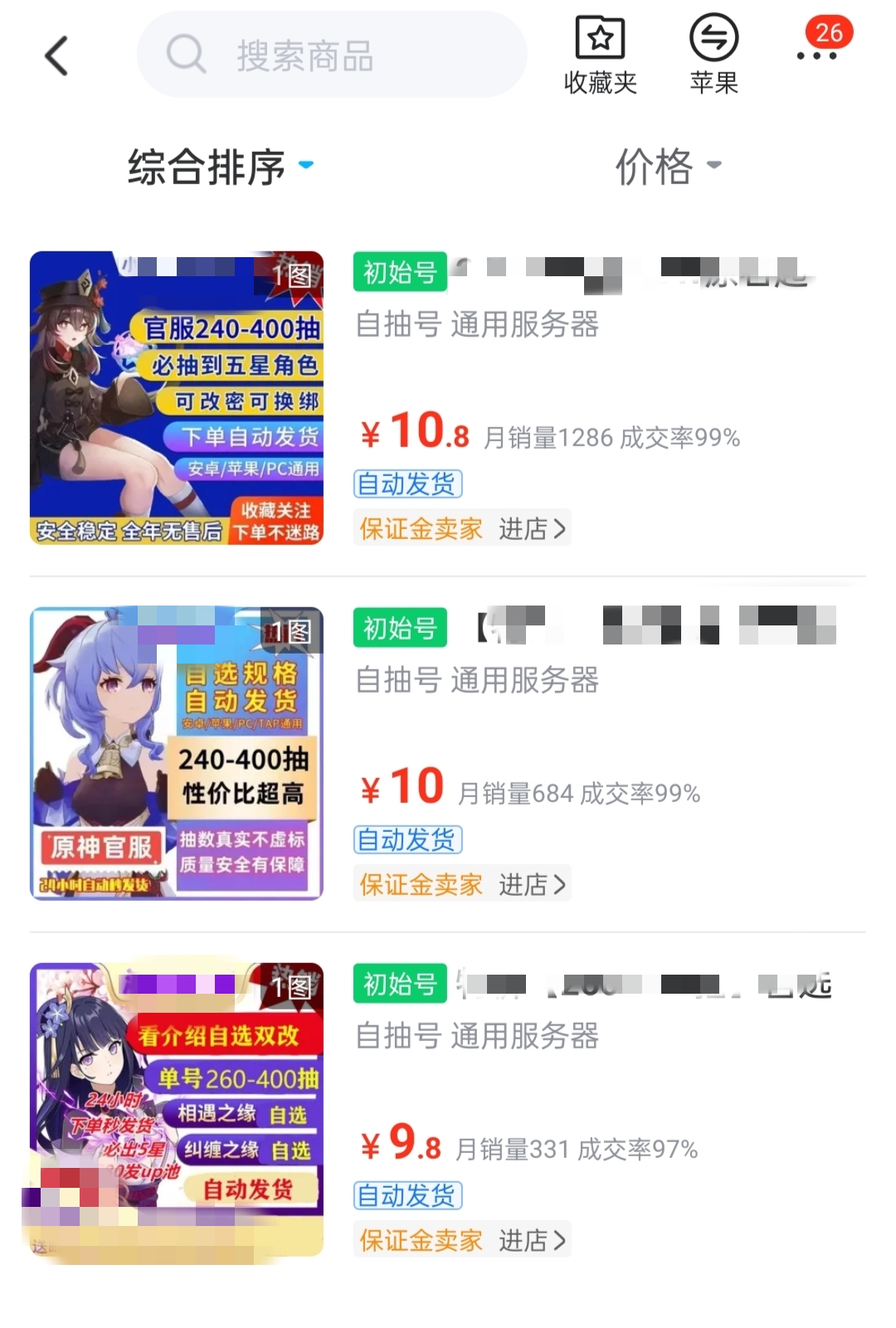Open the ¥9.8 listing product image
Viewport: 896px width, 1328px height.
click(177, 1110)
